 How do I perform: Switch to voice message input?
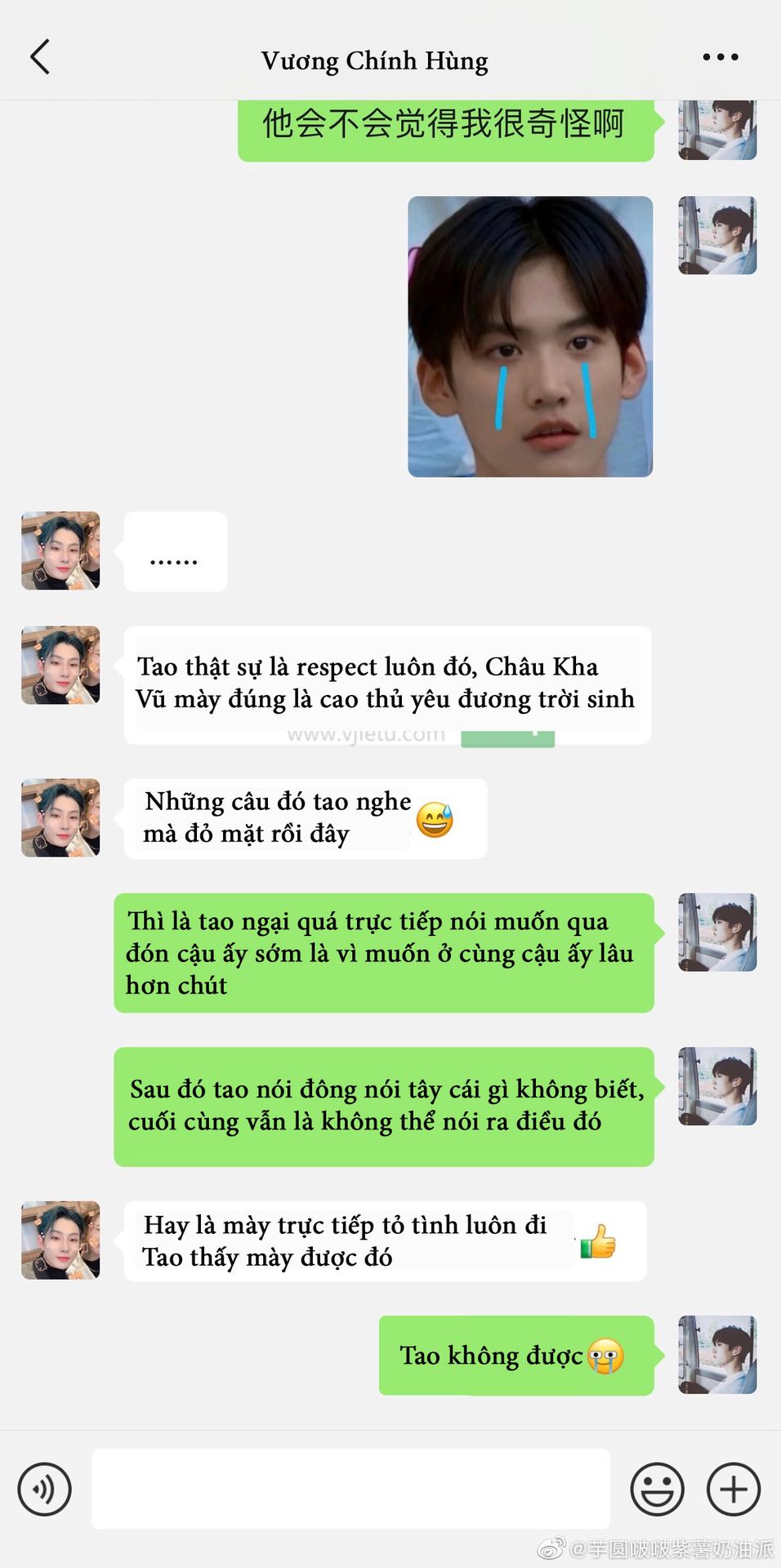point(44,1489)
